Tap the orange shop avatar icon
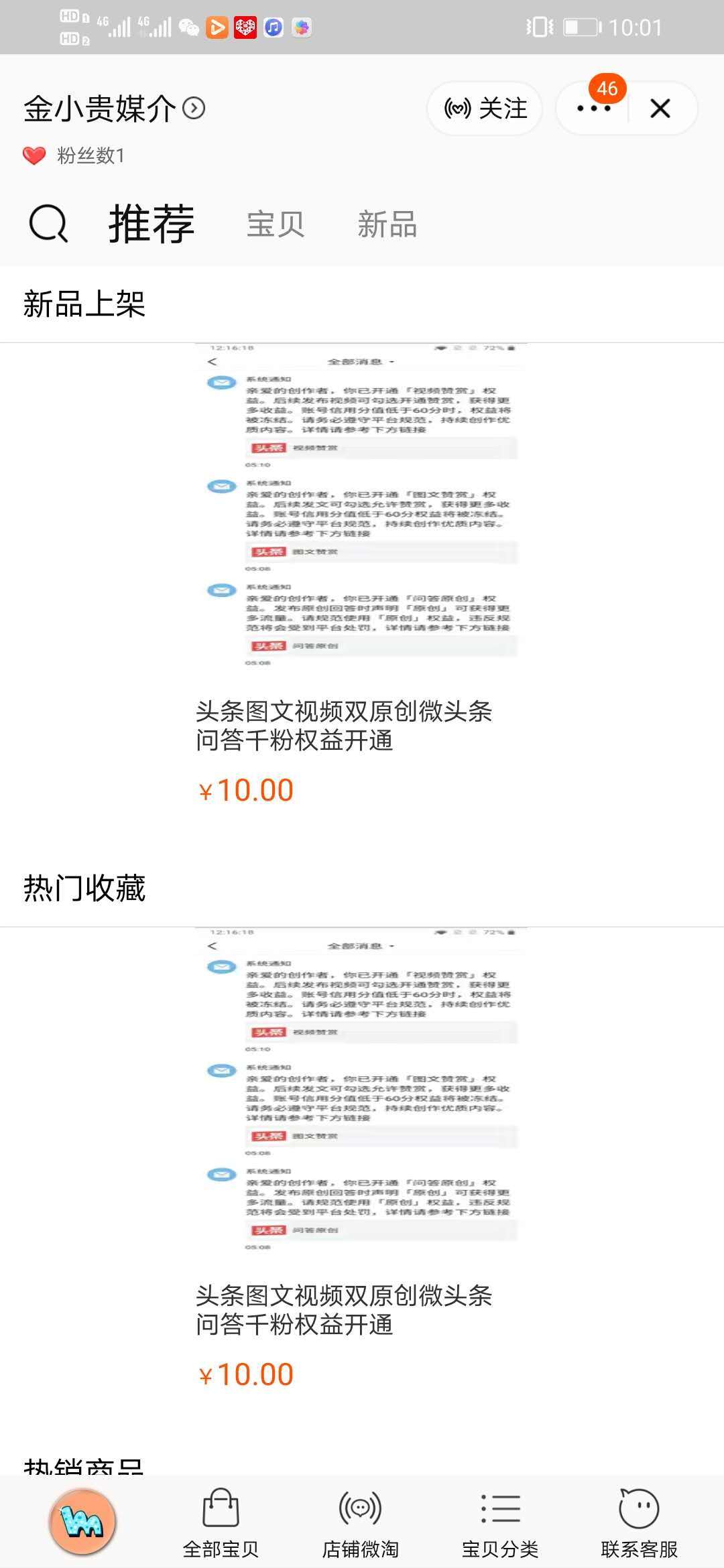 pyautogui.click(x=82, y=1521)
